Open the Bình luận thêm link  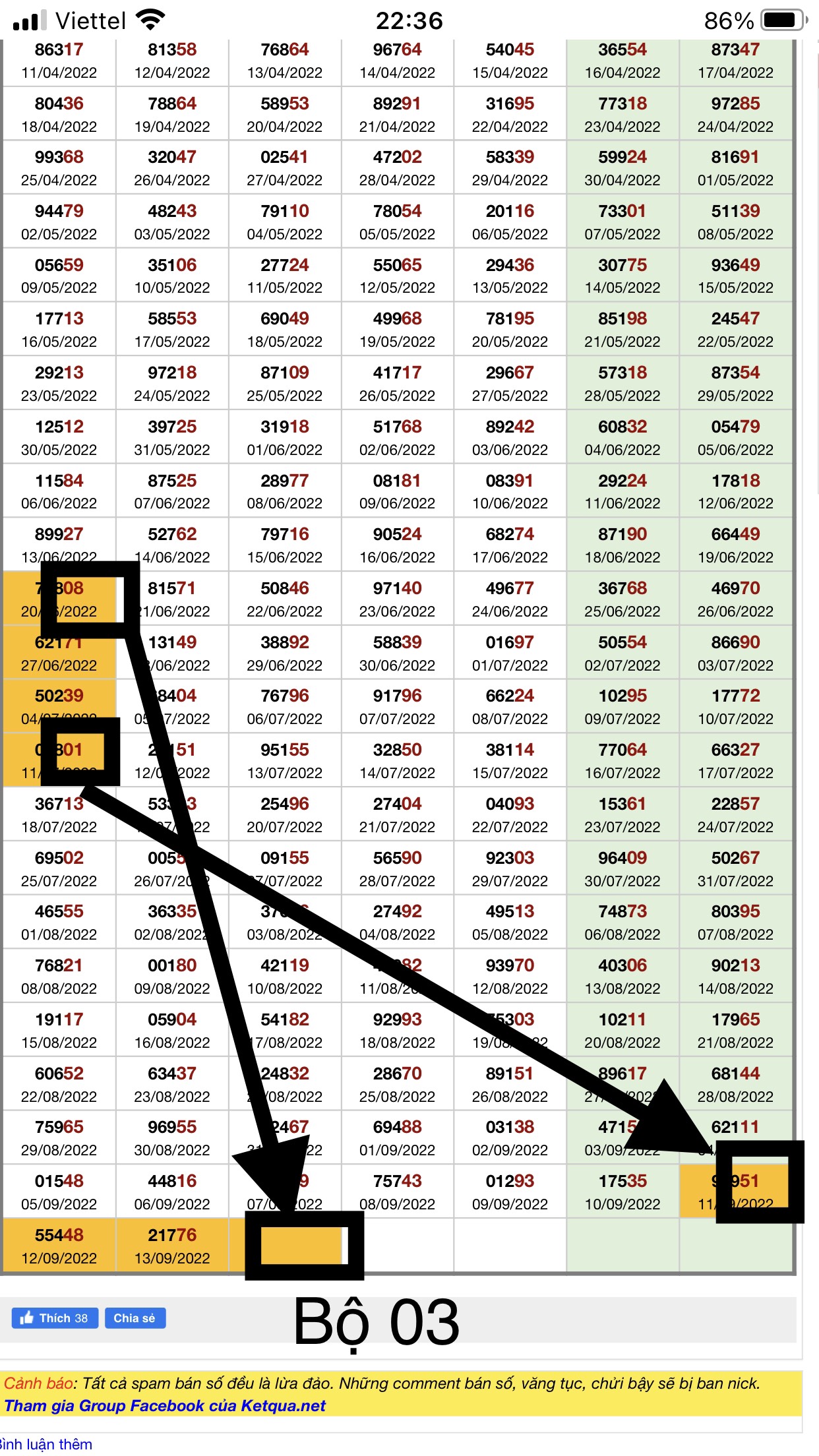45,1445
